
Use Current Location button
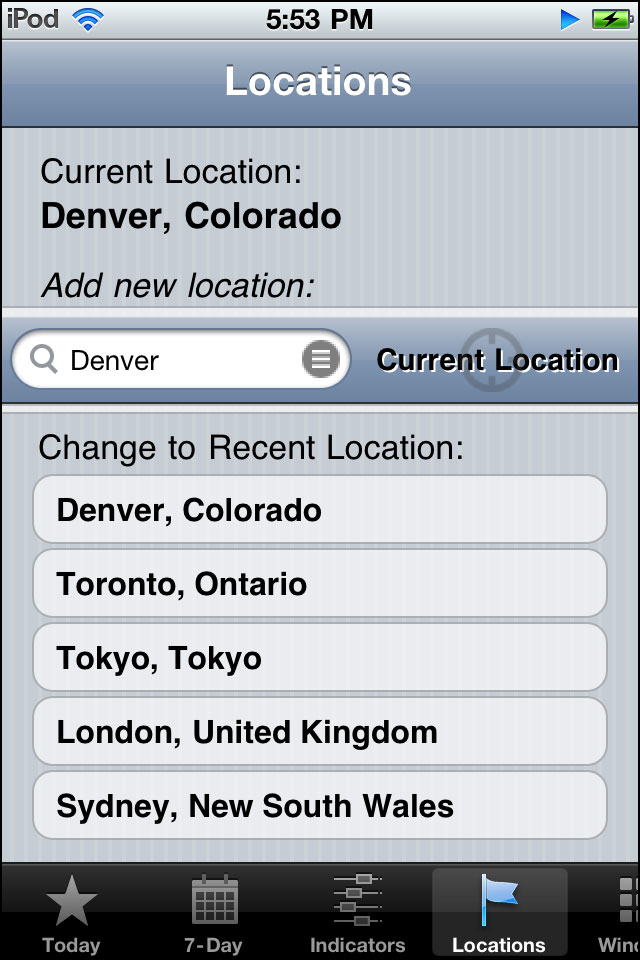497,360
